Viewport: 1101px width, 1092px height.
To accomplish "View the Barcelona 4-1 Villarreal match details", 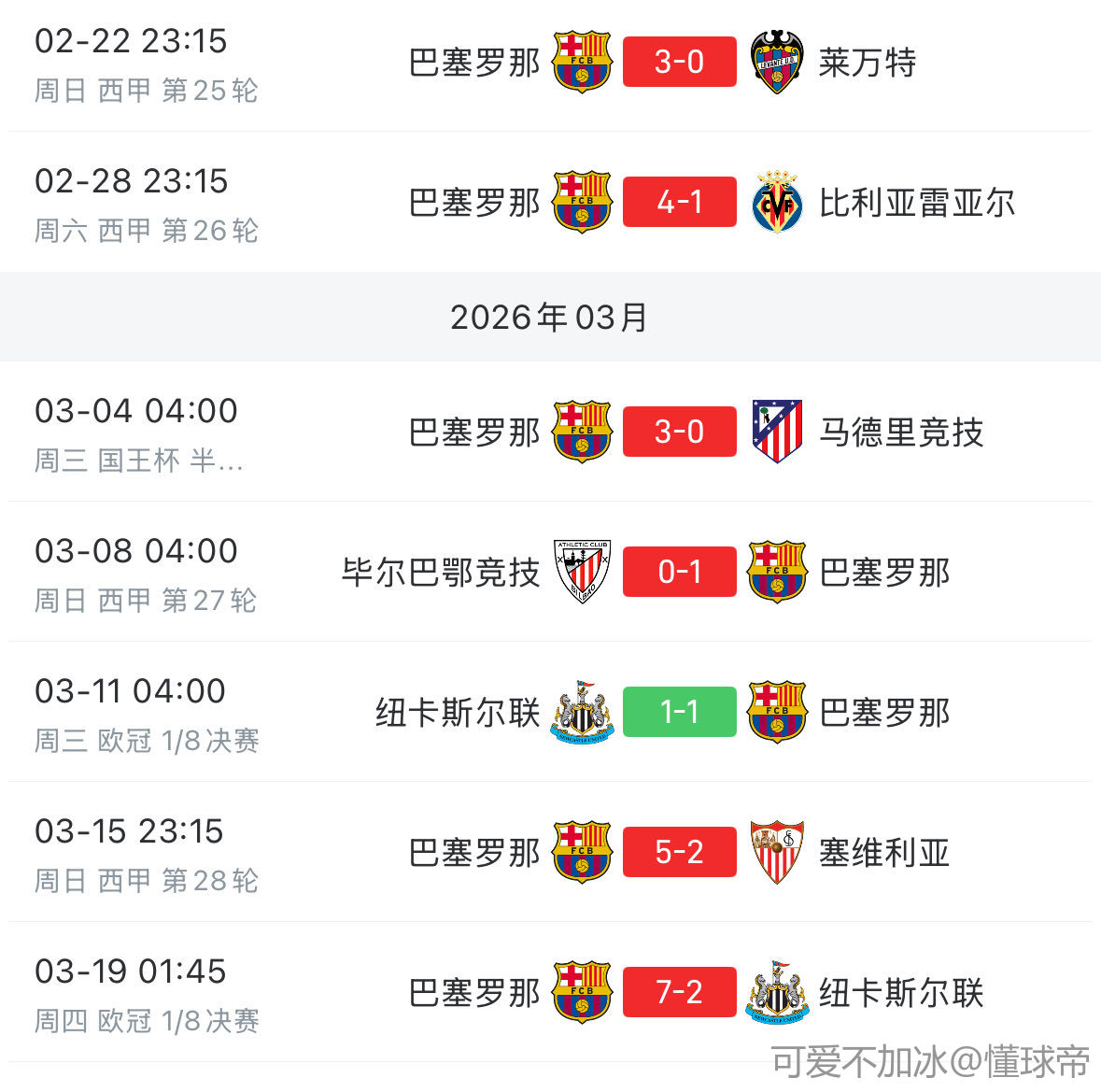I will click(x=679, y=203).
